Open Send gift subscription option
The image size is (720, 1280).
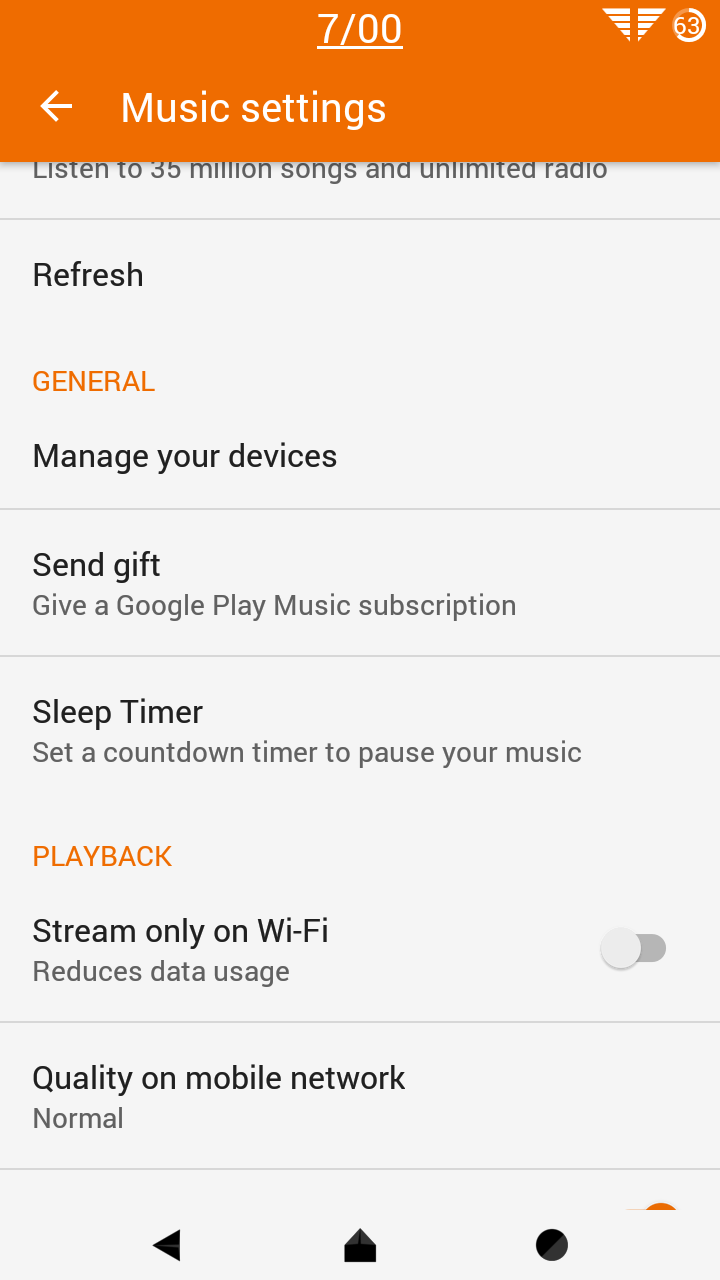tap(360, 583)
